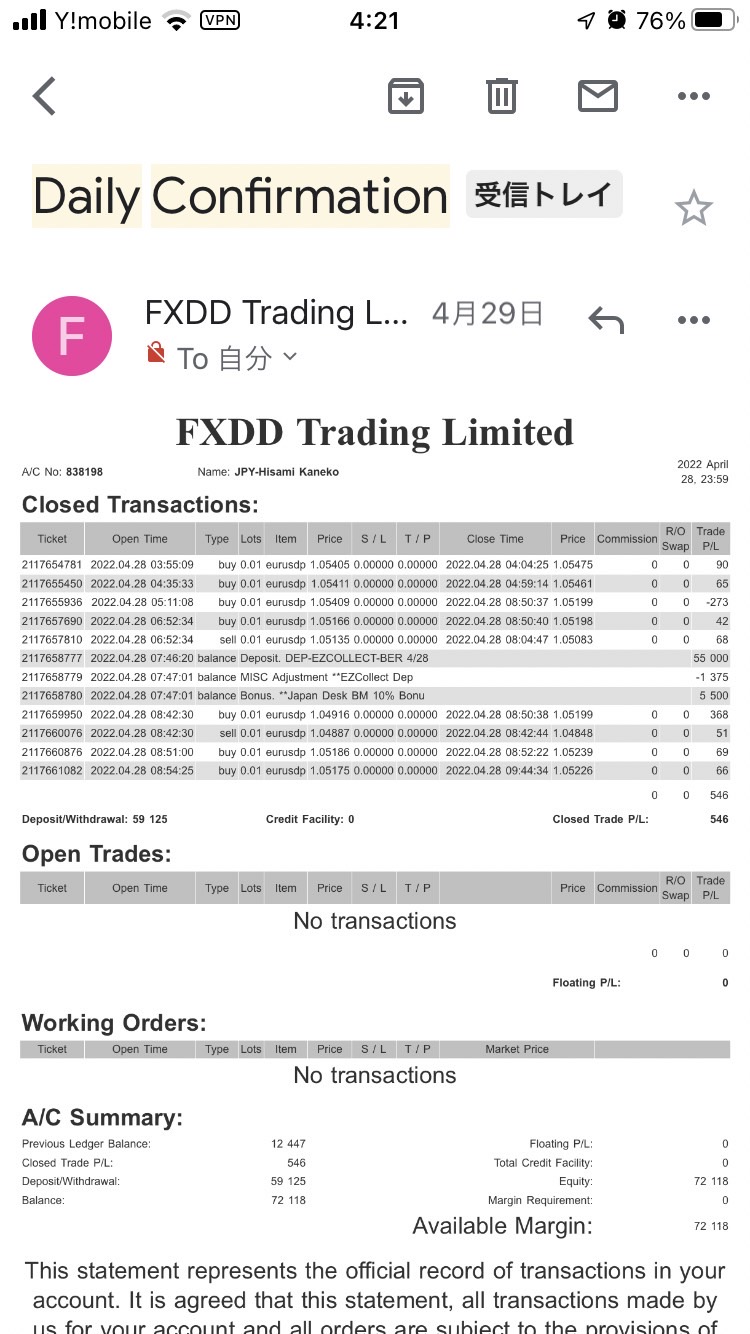Delete this email with the trash icon
The width and height of the screenshot is (750, 1334).
502,96
